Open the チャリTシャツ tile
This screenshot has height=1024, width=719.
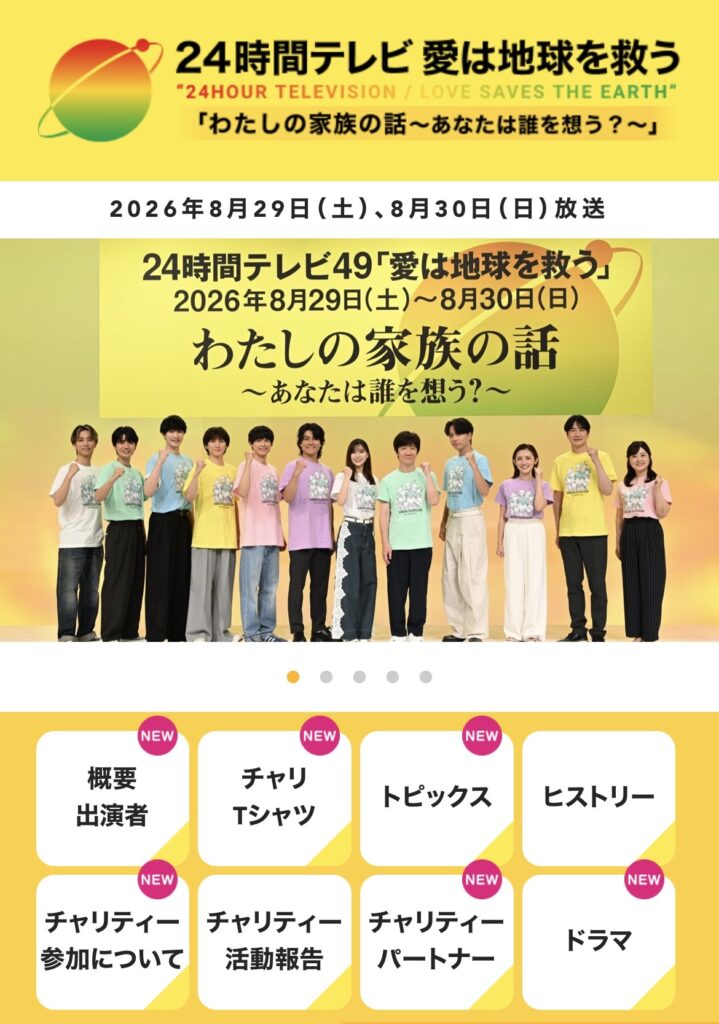pos(274,797)
